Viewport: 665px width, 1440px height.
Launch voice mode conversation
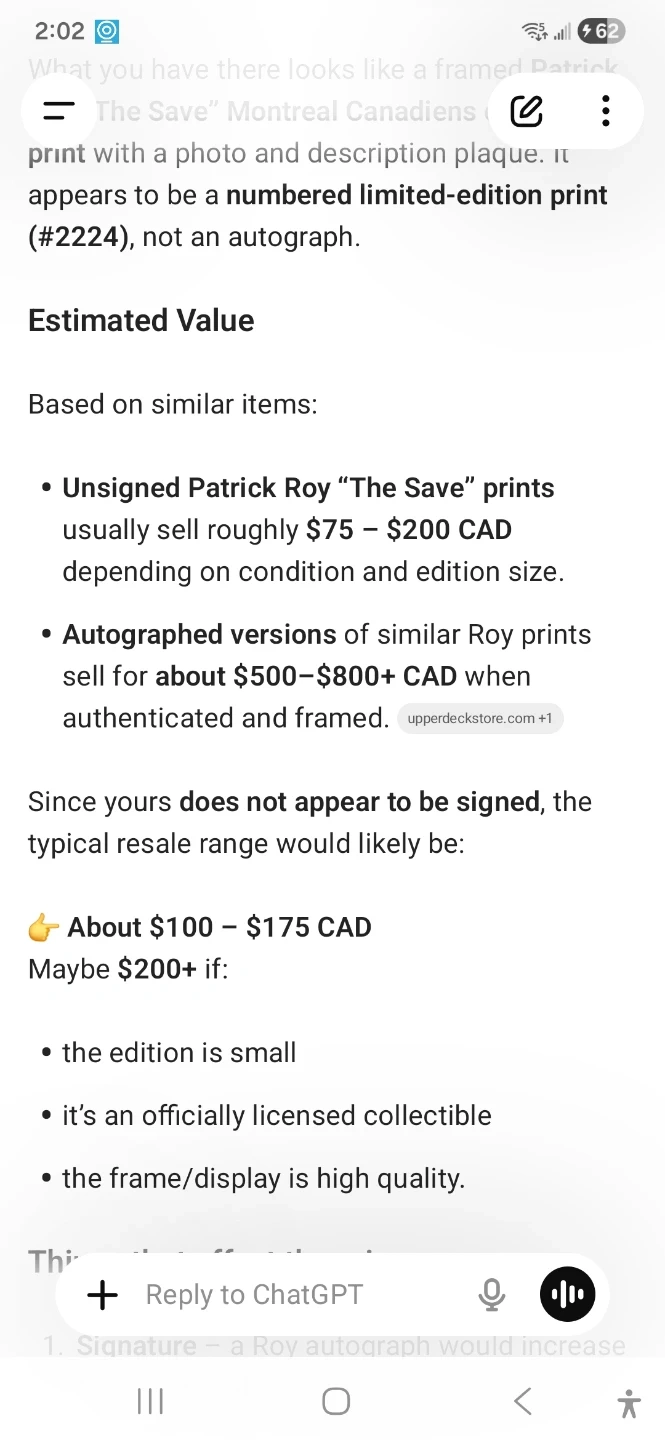tap(568, 1295)
